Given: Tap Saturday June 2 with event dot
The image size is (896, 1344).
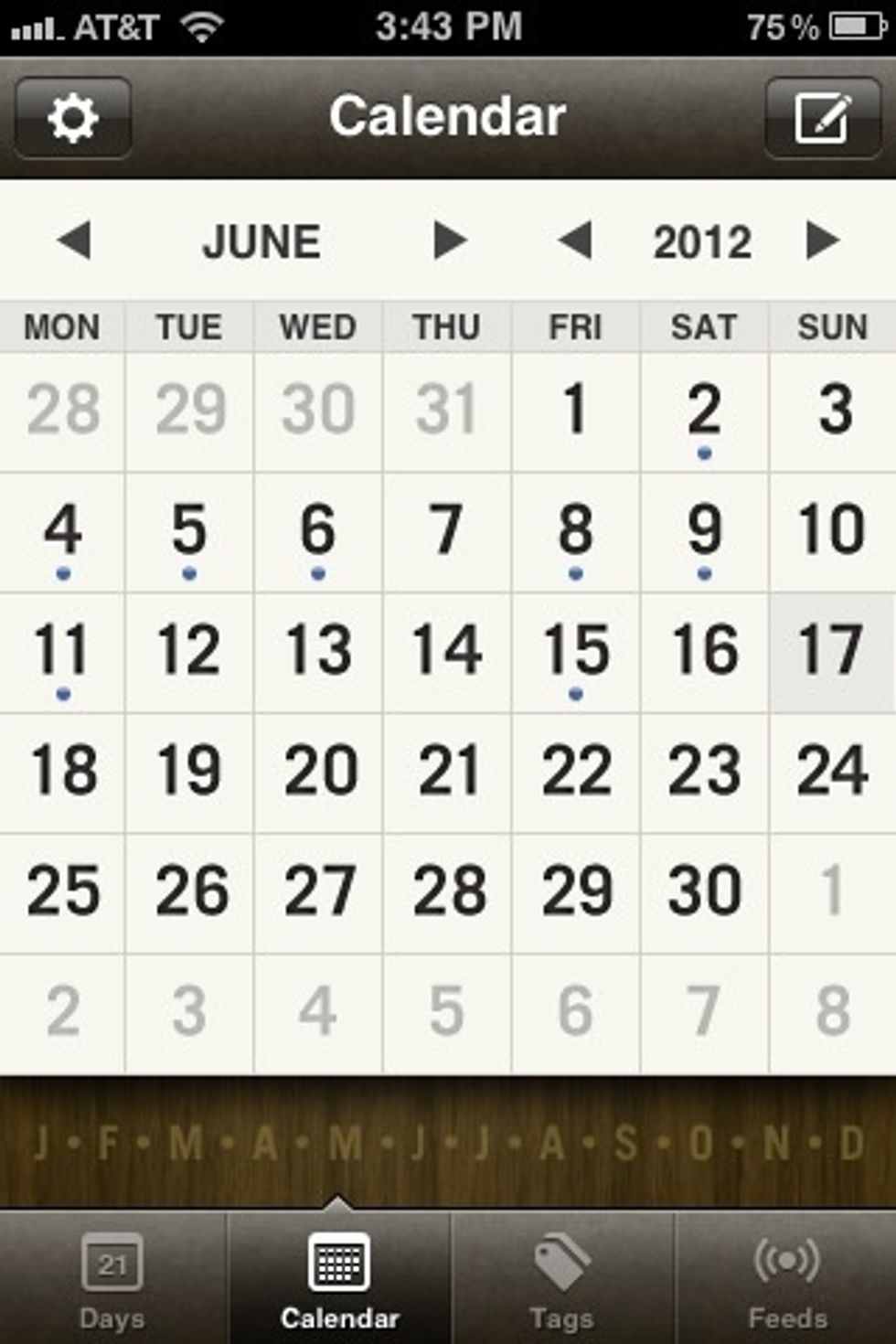Looking at the screenshot, I should click(x=702, y=410).
